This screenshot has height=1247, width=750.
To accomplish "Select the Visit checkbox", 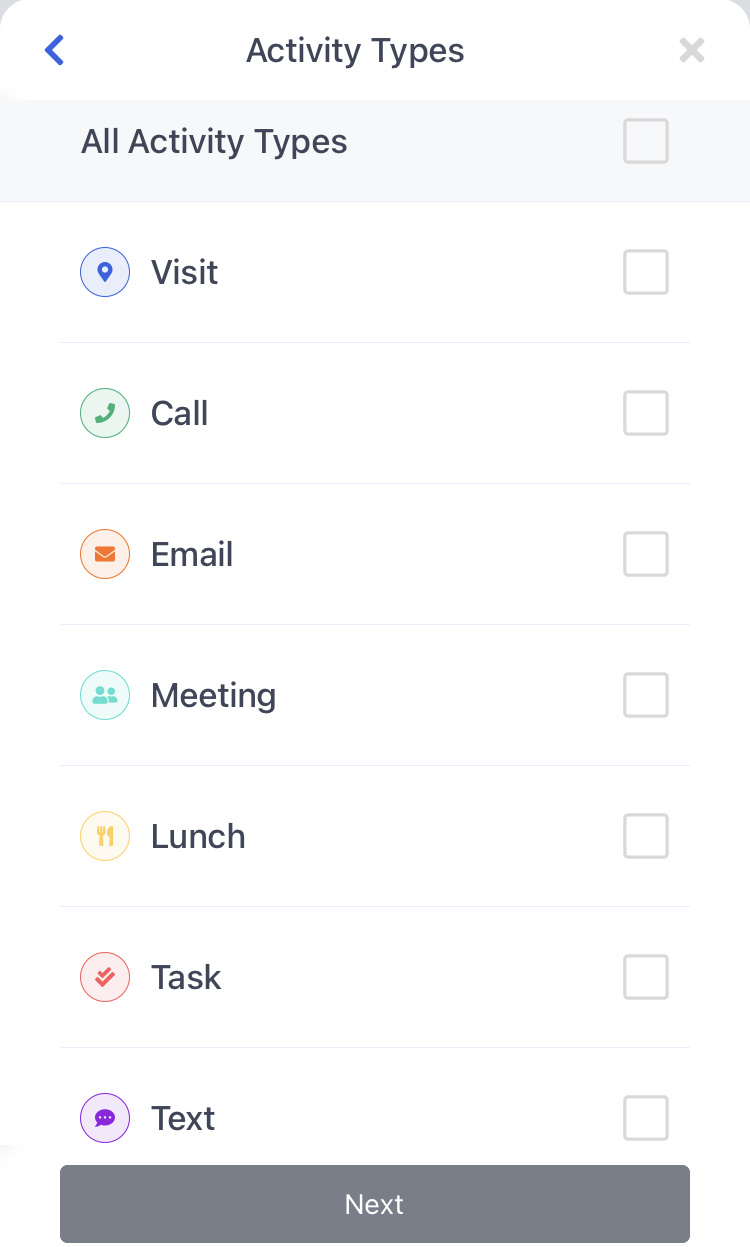I will point(646,272).
